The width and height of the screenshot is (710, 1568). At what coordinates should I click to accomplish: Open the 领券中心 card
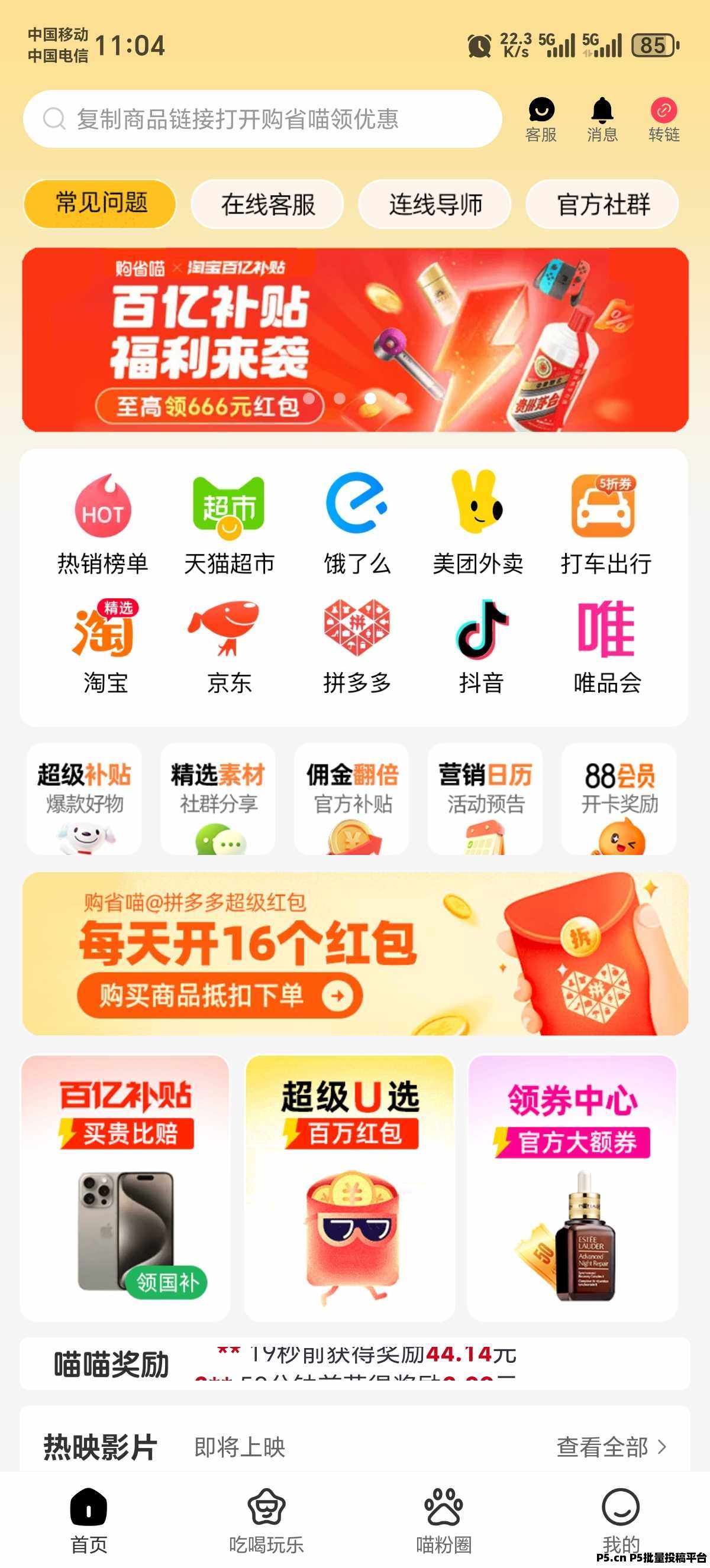click(x=572, y=1187)
